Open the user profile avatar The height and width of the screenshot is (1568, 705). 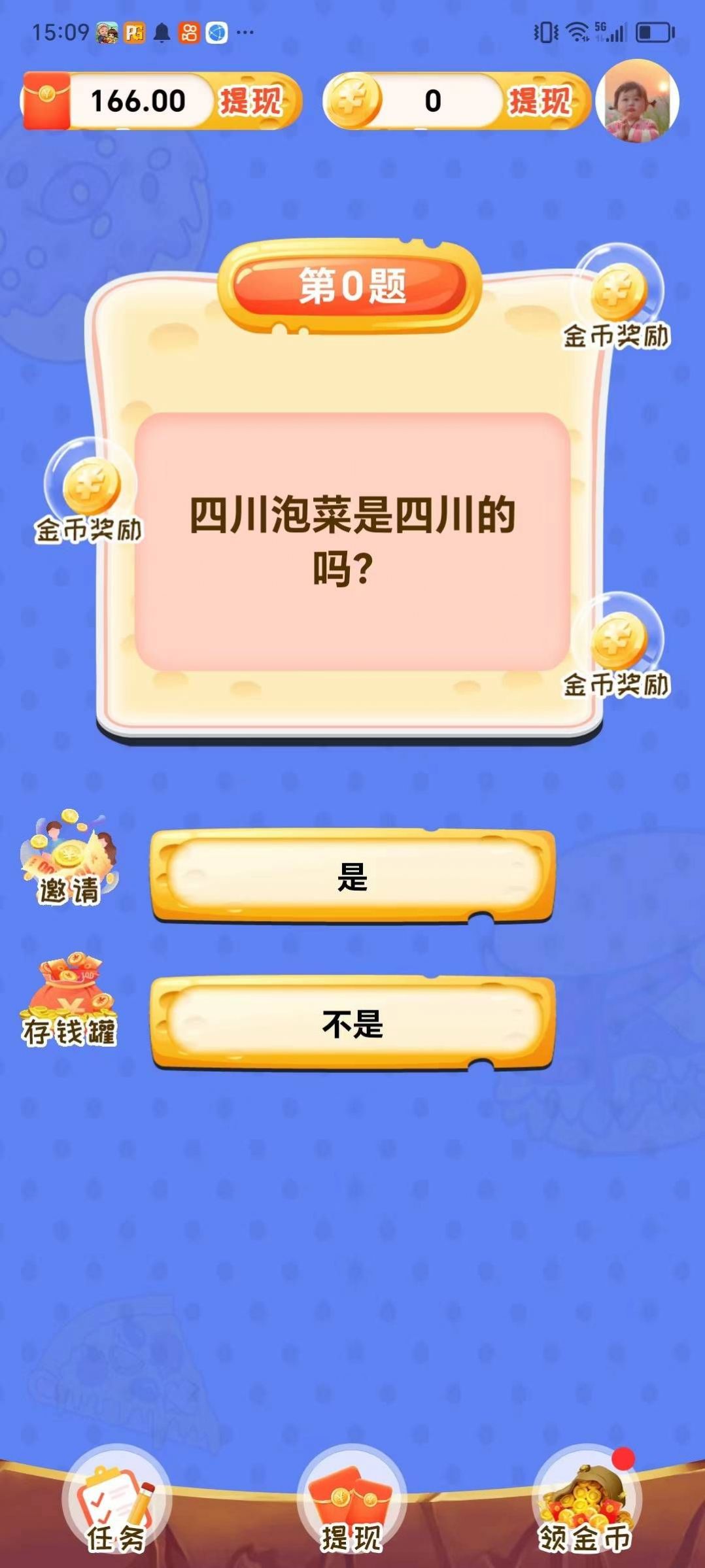pyautogui.click(x=638, y=101)
